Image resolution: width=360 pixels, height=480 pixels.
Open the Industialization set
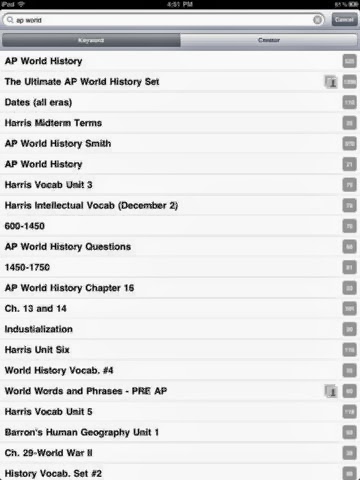pos(180,329)
